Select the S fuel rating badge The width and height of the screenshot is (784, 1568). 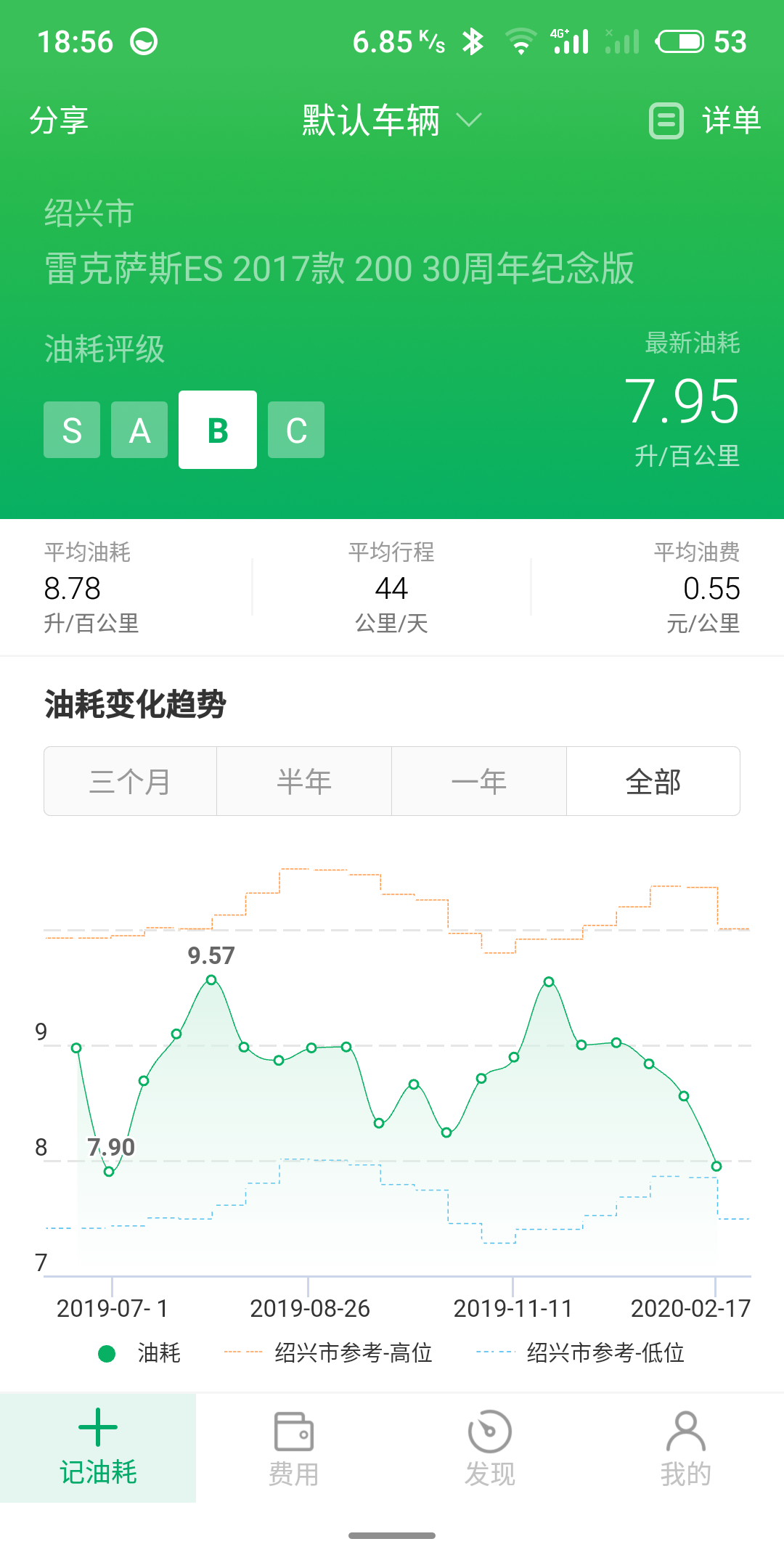tap(72, 430)
